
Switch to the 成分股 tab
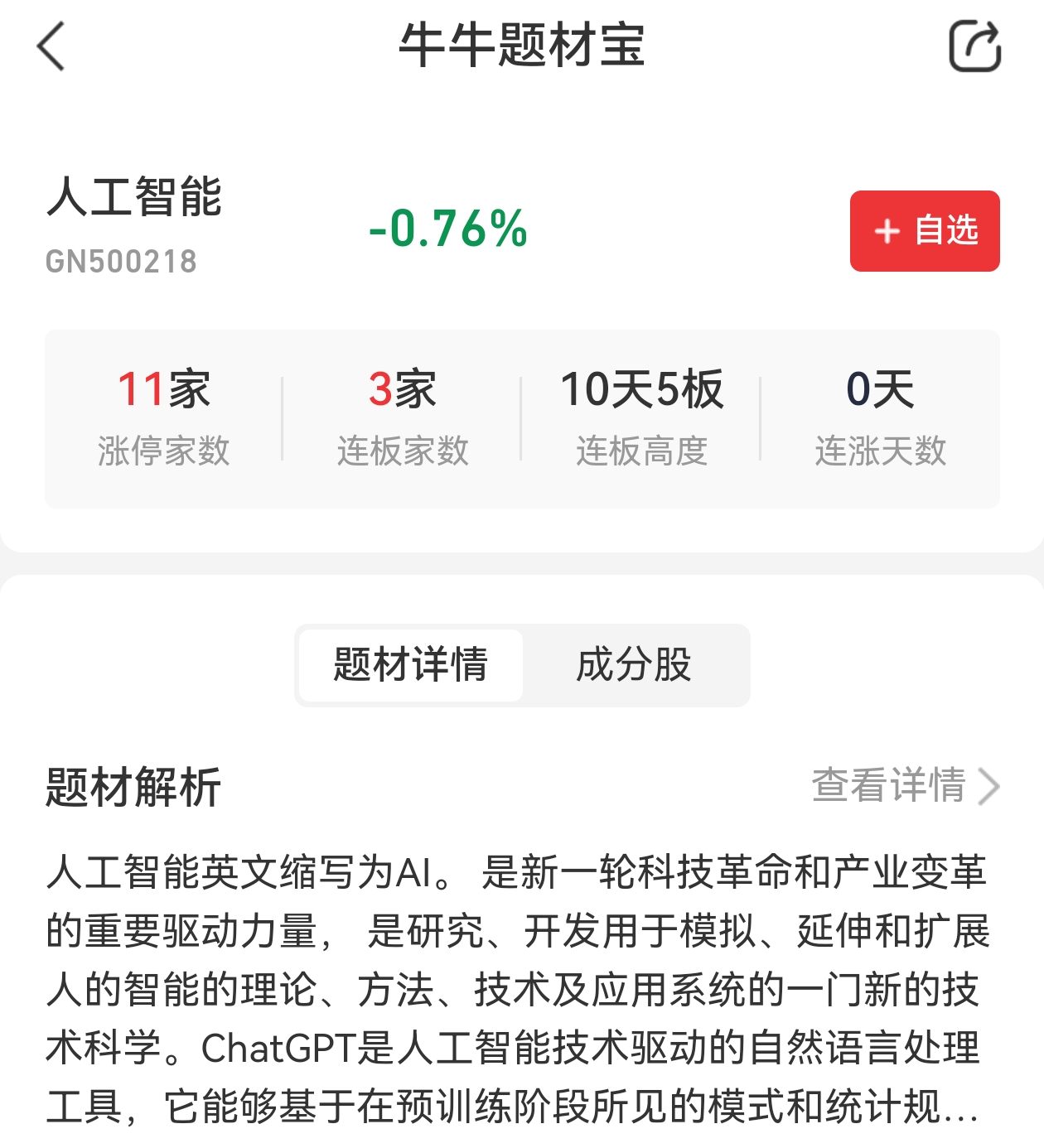pos(635,665)
